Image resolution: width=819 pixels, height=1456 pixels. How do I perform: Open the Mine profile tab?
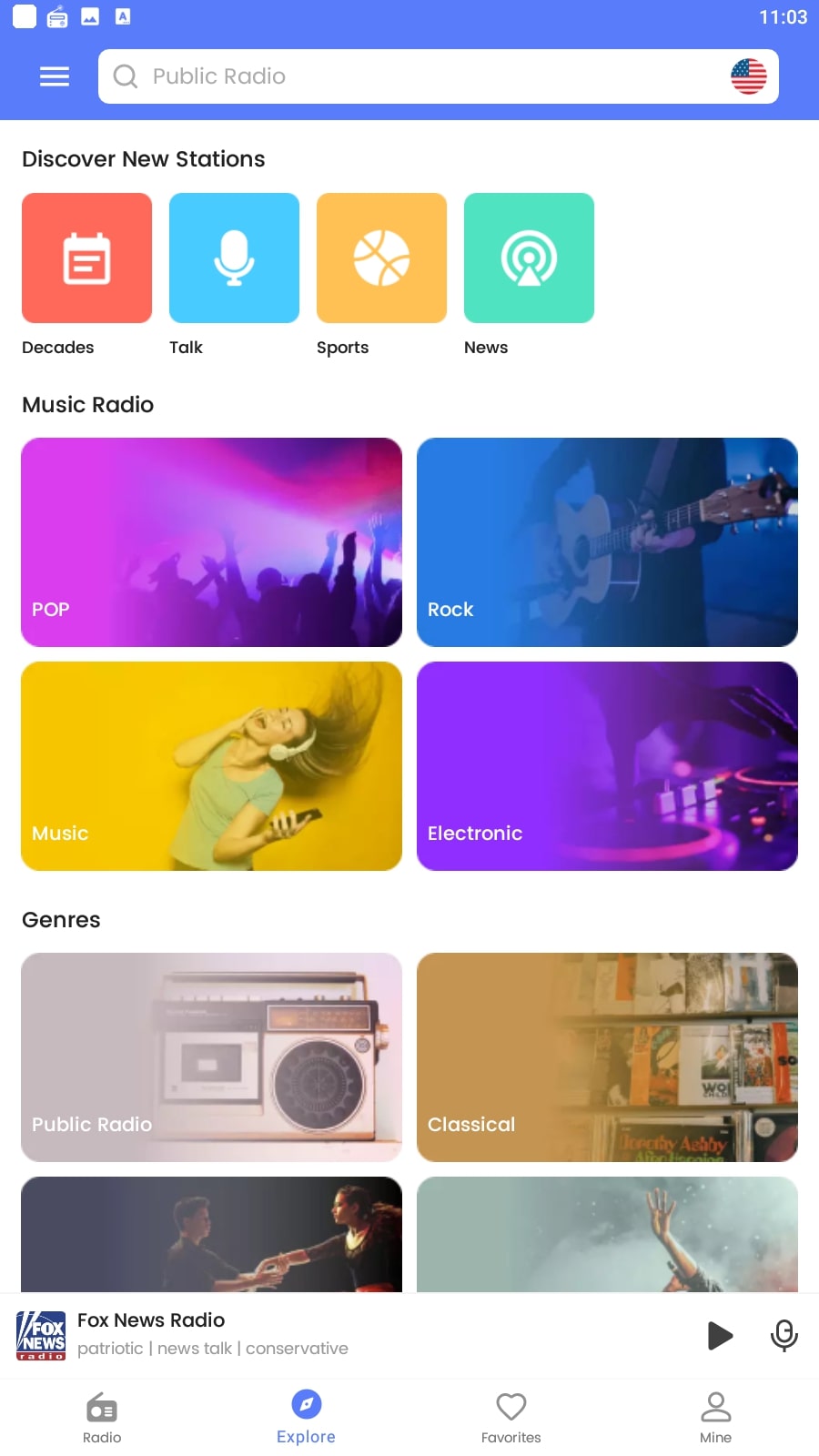716,1419
